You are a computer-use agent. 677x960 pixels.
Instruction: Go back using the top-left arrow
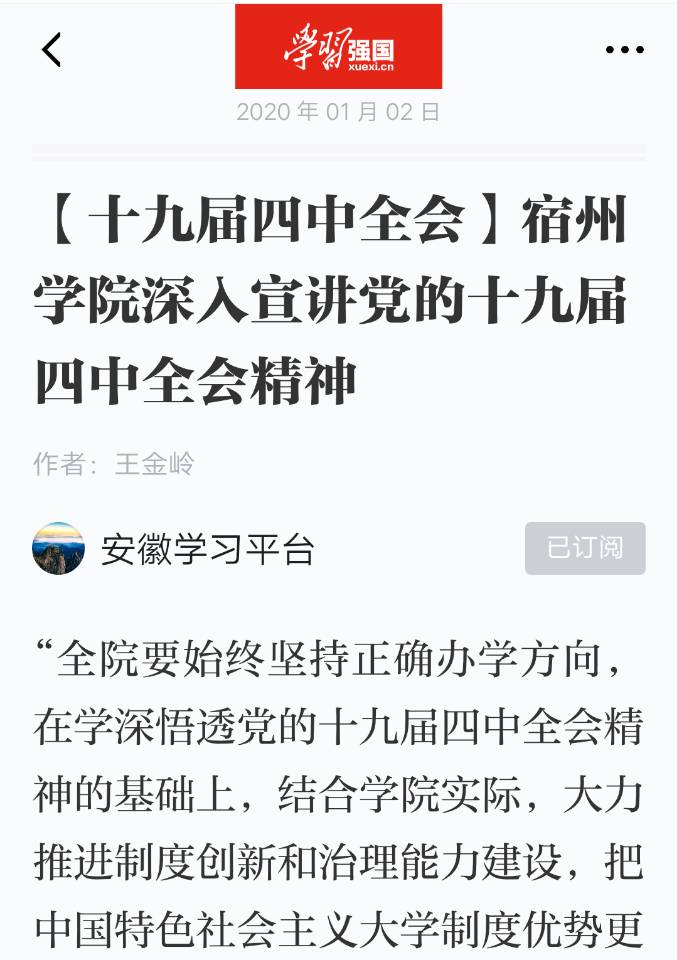tap(52, 49)
